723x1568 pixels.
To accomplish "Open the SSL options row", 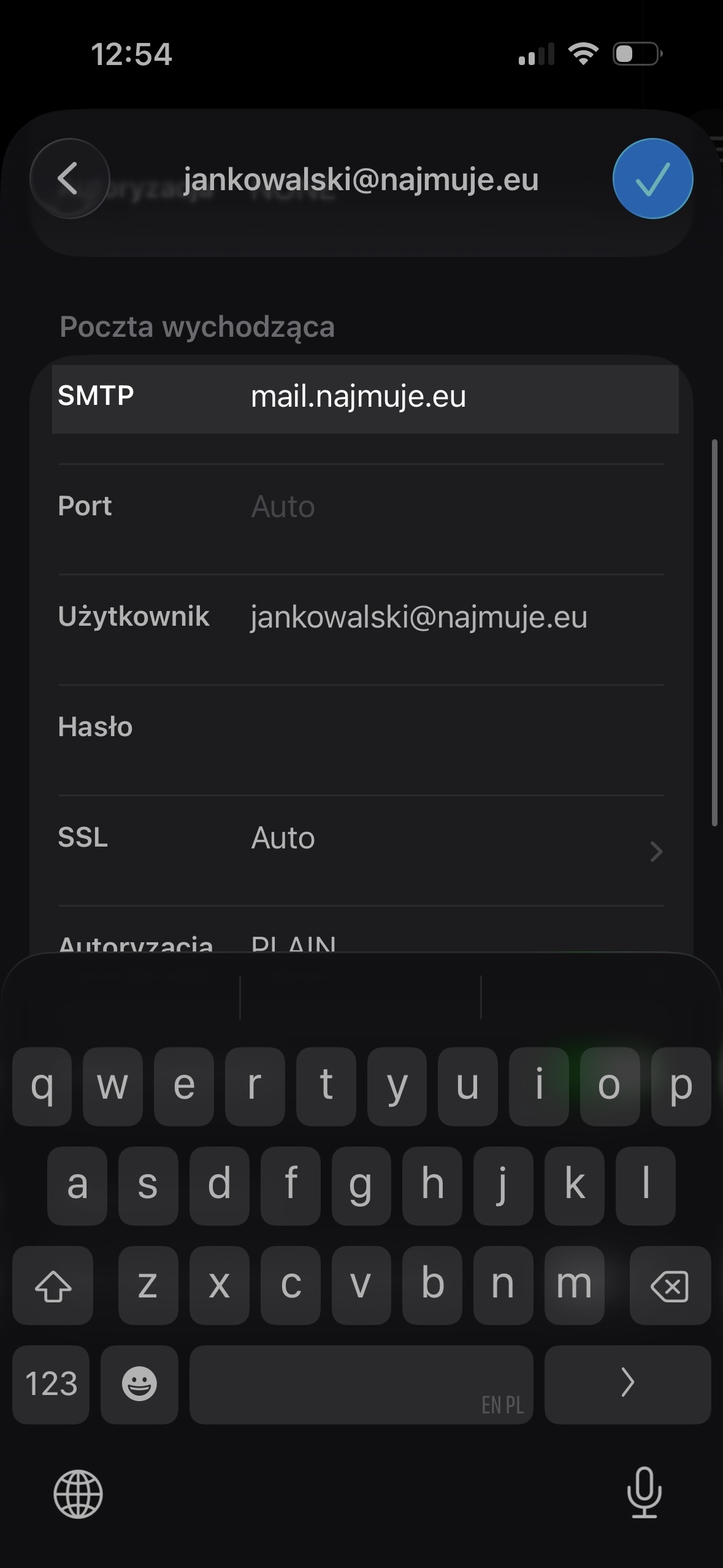I will coord(454,838).
